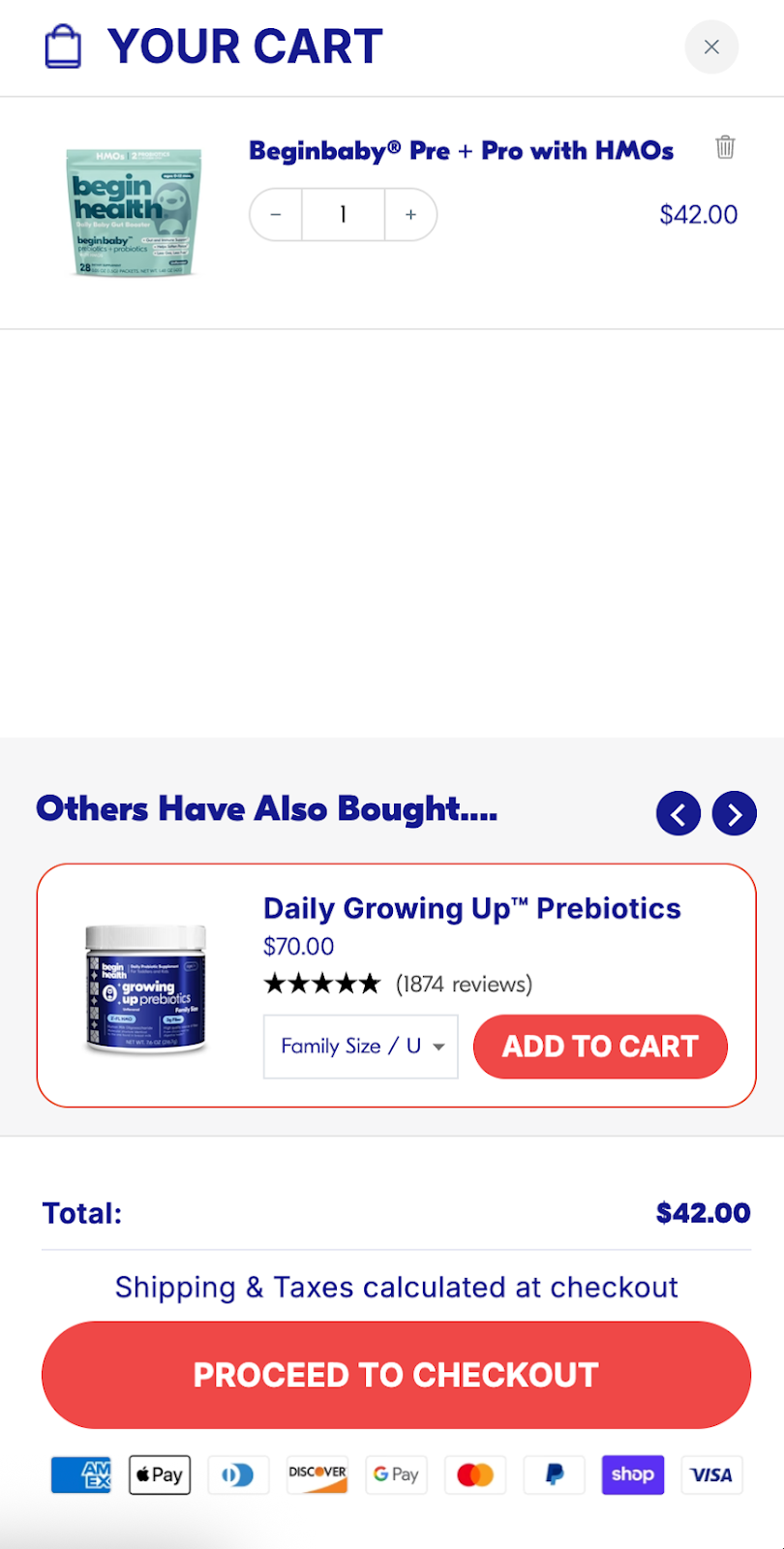
Task: Expand the Family Size variant dropdown
Action: [360, 1047]
